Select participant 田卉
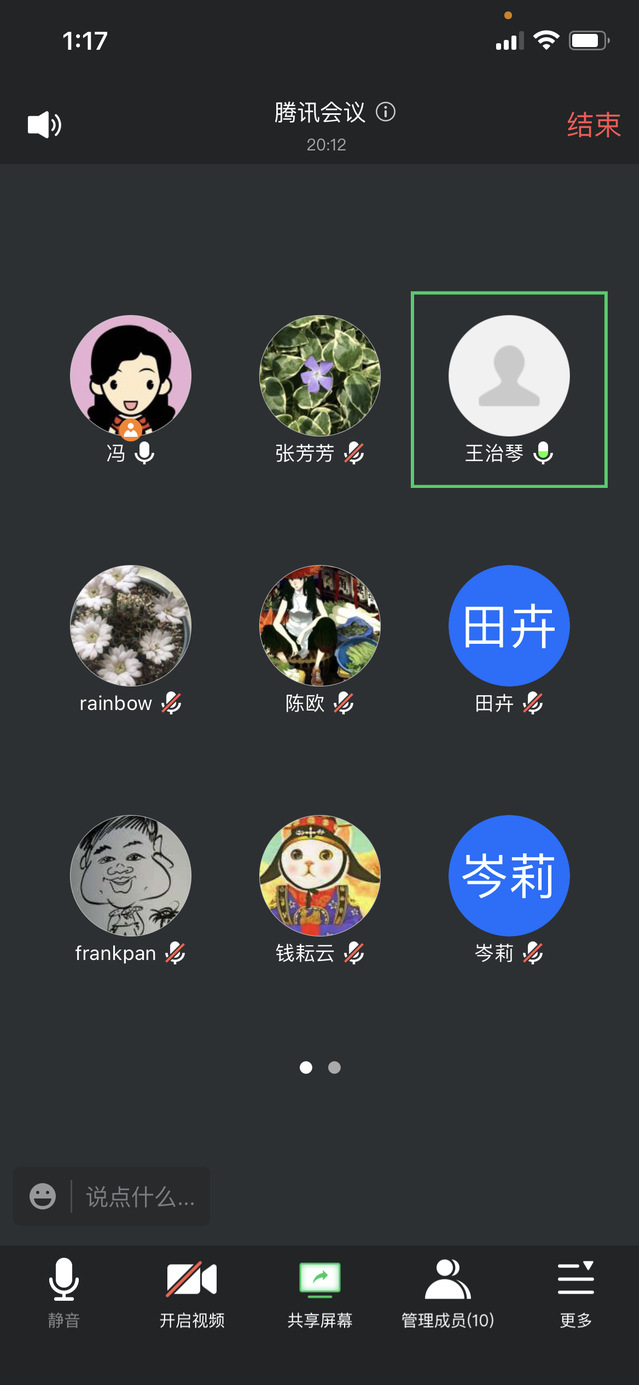This screenshot has width=639, height=1385. (x=509, y=640)
